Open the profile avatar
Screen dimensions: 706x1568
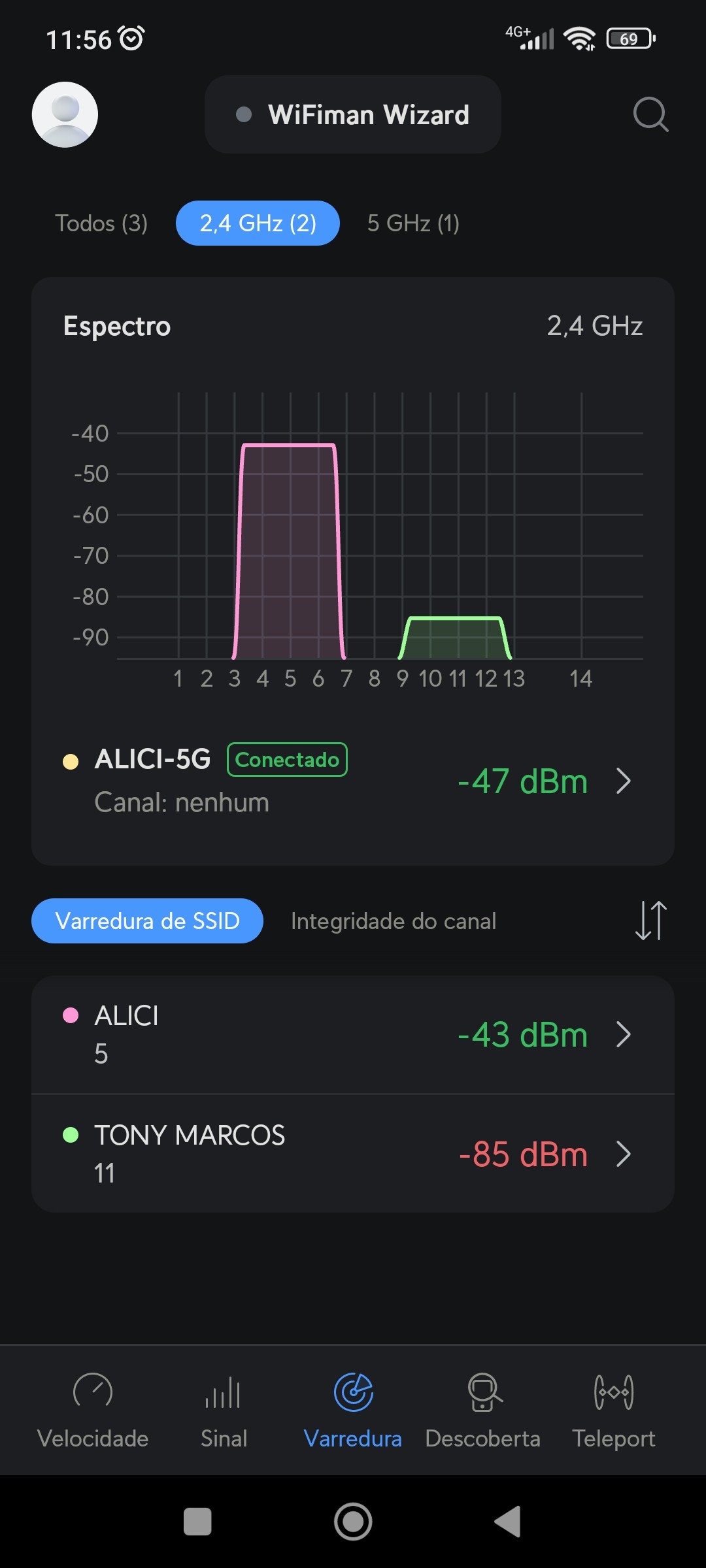[x=65, y=114]
